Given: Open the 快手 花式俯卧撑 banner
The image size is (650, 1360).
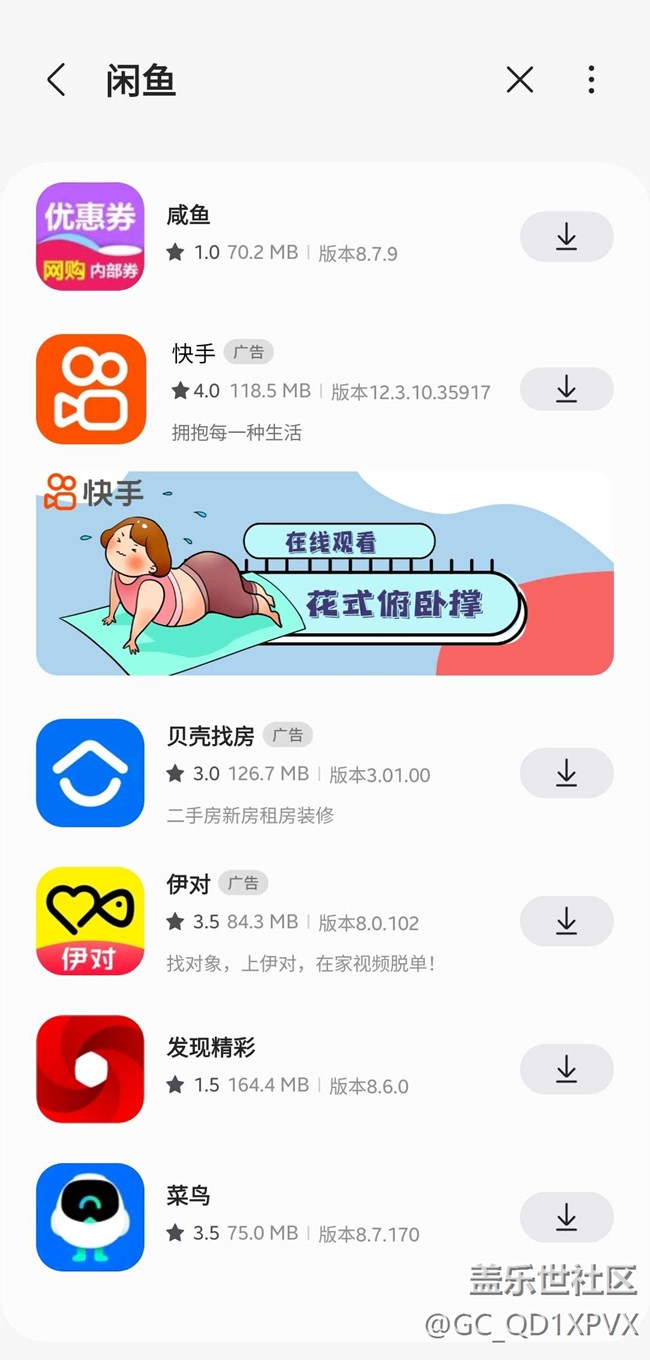Looking at the screenshot, I should tap(325, 573).
